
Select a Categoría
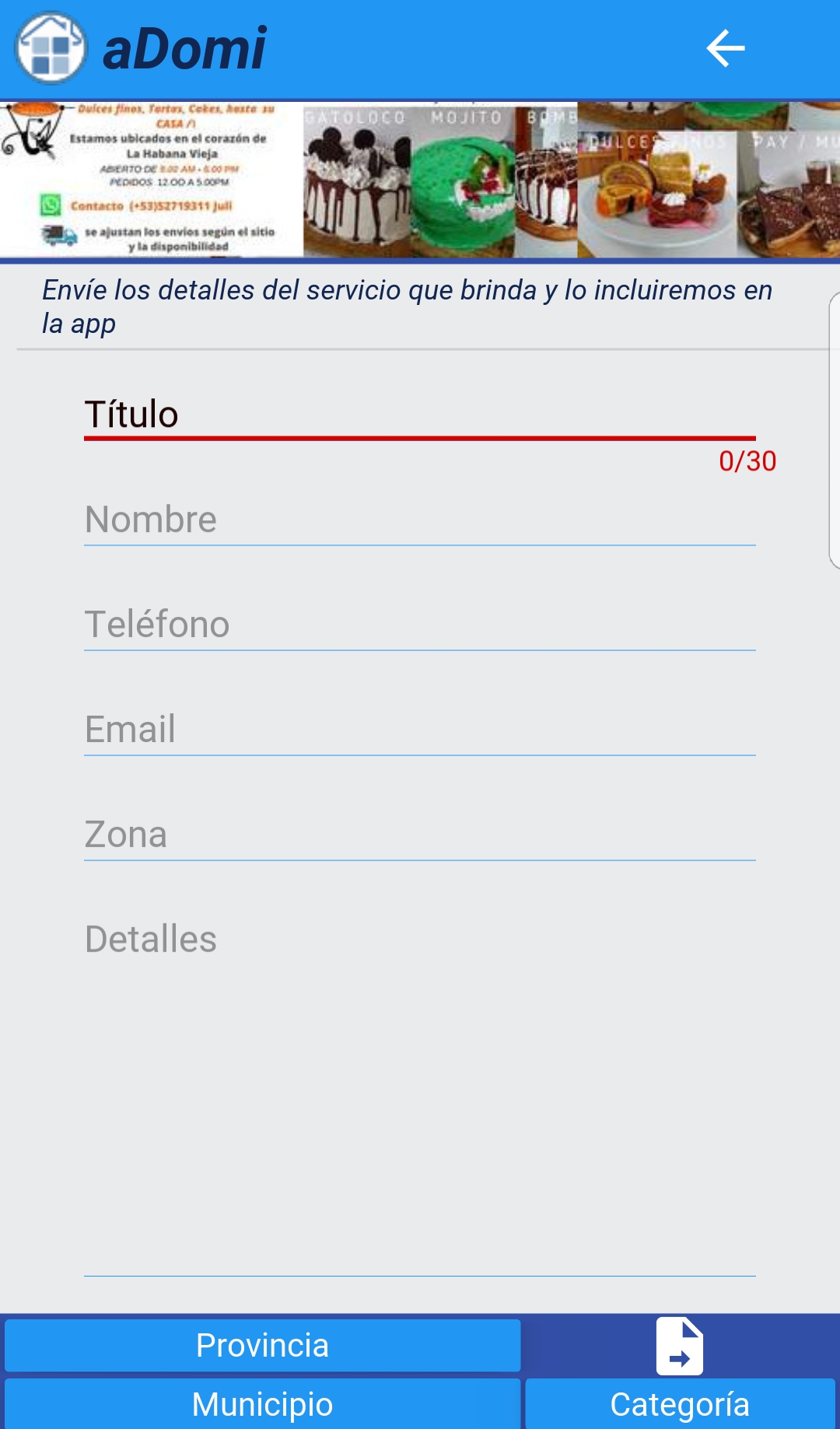(x=680, y=1404)
